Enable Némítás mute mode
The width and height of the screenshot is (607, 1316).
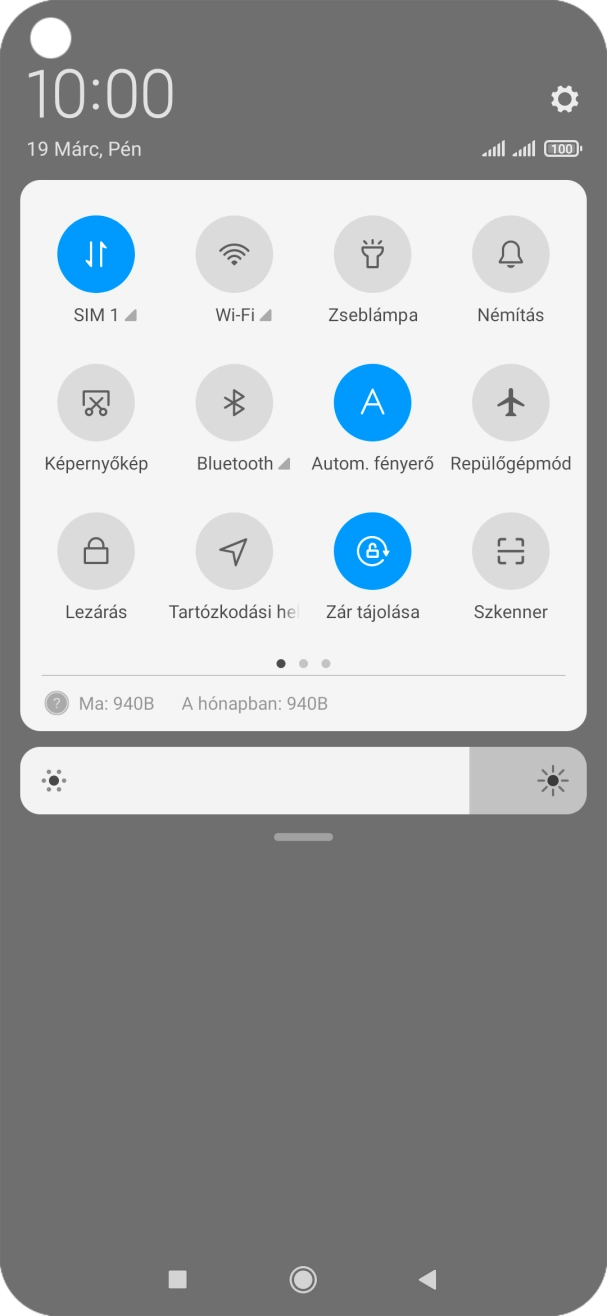510,254
